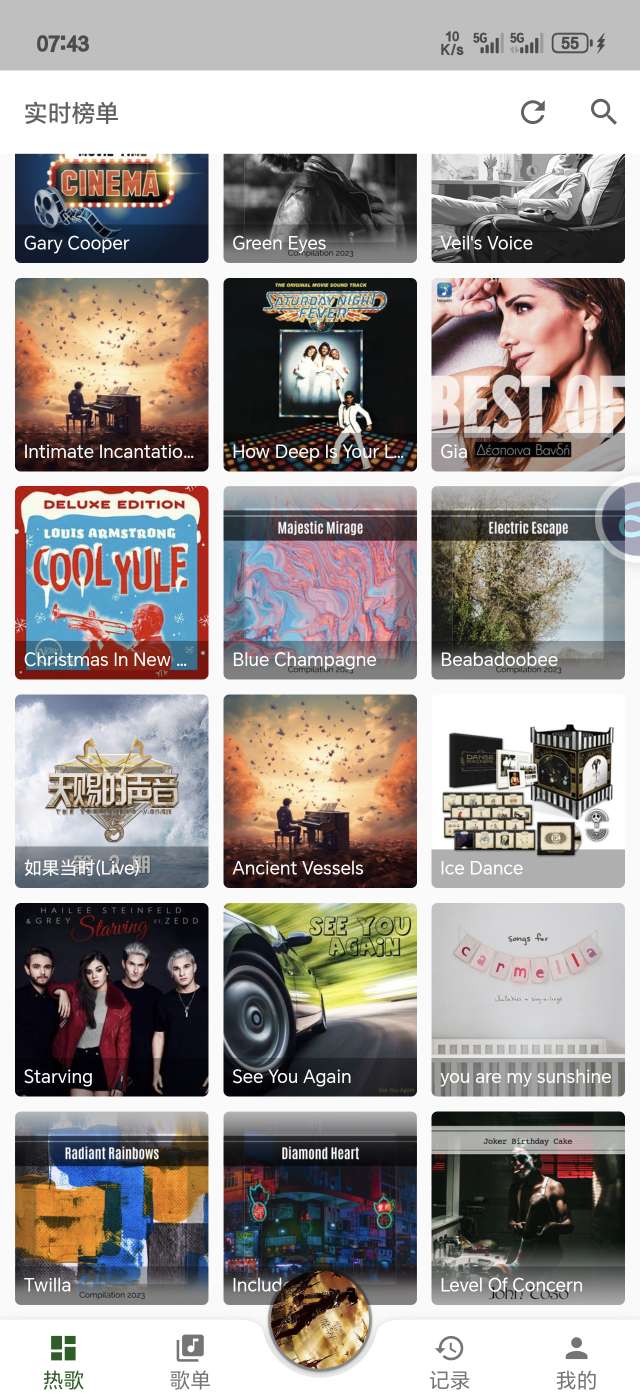Open the now-playing disc button
This screenshot has width=640, height=1400.
click(x=320, y=1320)
